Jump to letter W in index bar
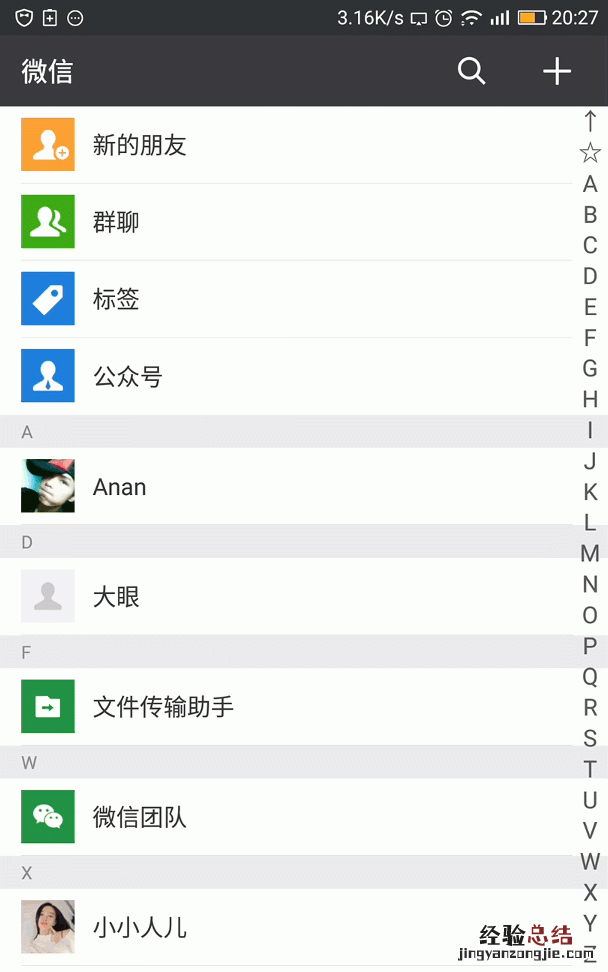This screenshot has height=972, width=608. [x=590, y=861]
